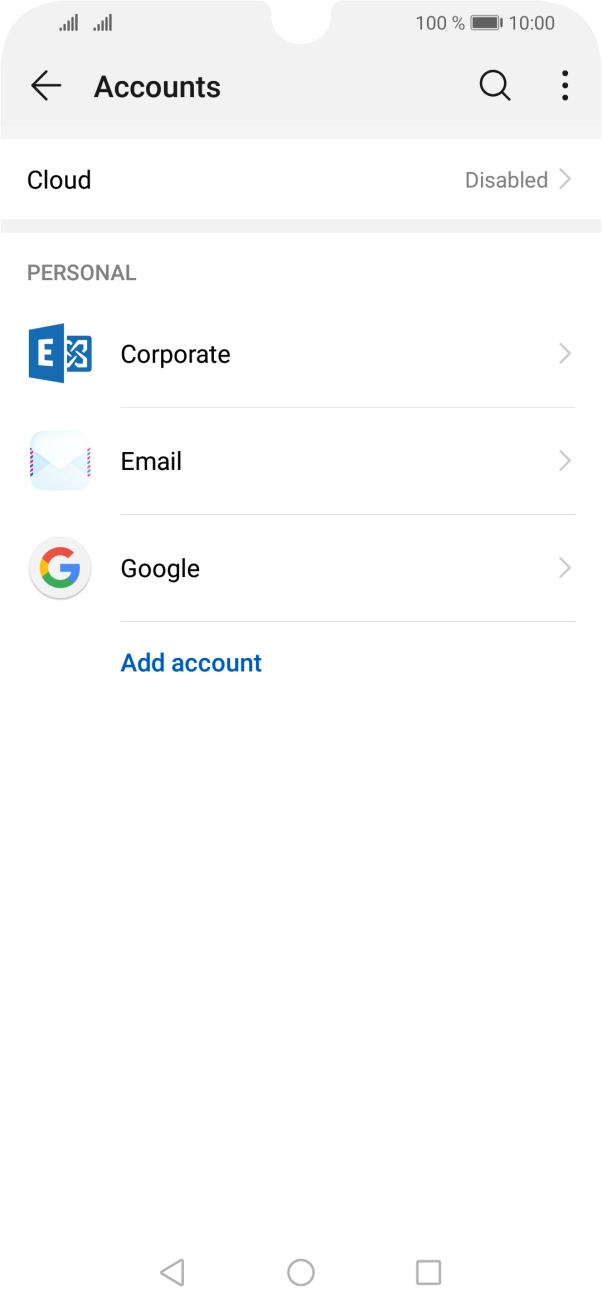The image size is (602, 1306).
Task: Open the overflow menu
Action: click(565, 87)
